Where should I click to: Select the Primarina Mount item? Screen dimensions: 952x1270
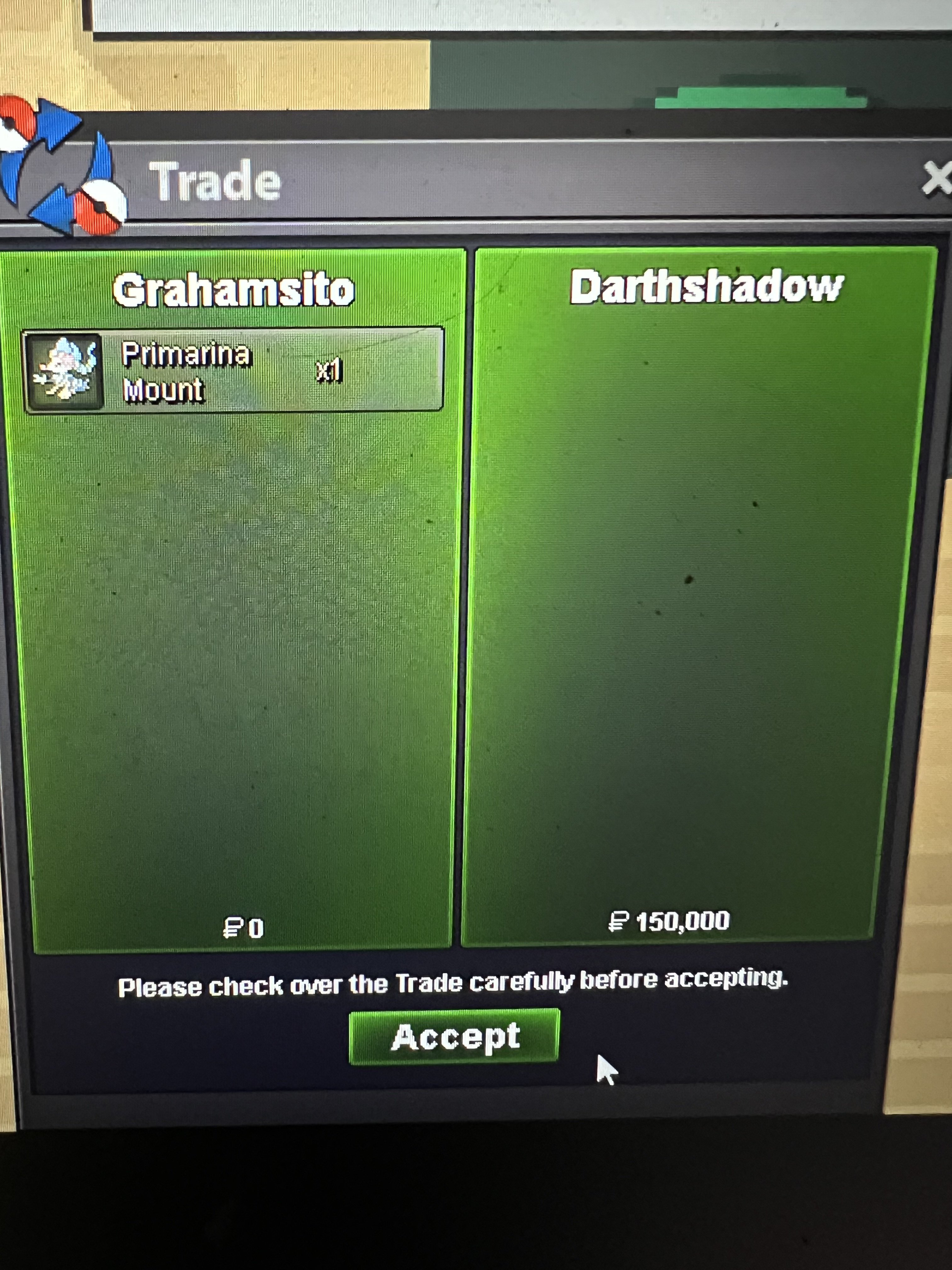[233, 370]
